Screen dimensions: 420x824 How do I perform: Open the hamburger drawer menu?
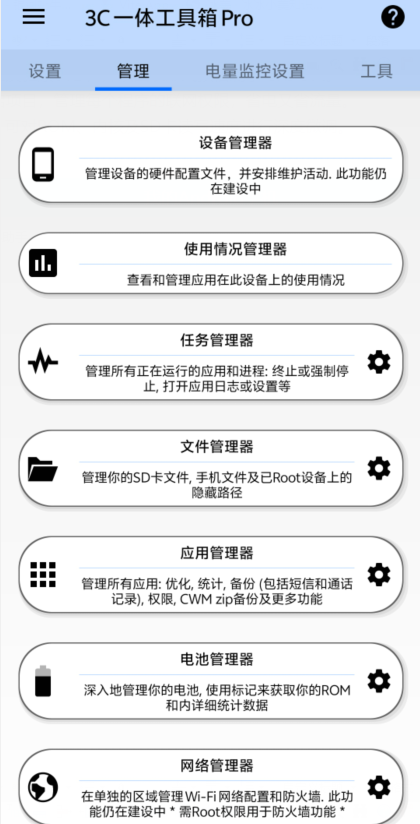tap(34, 17)
